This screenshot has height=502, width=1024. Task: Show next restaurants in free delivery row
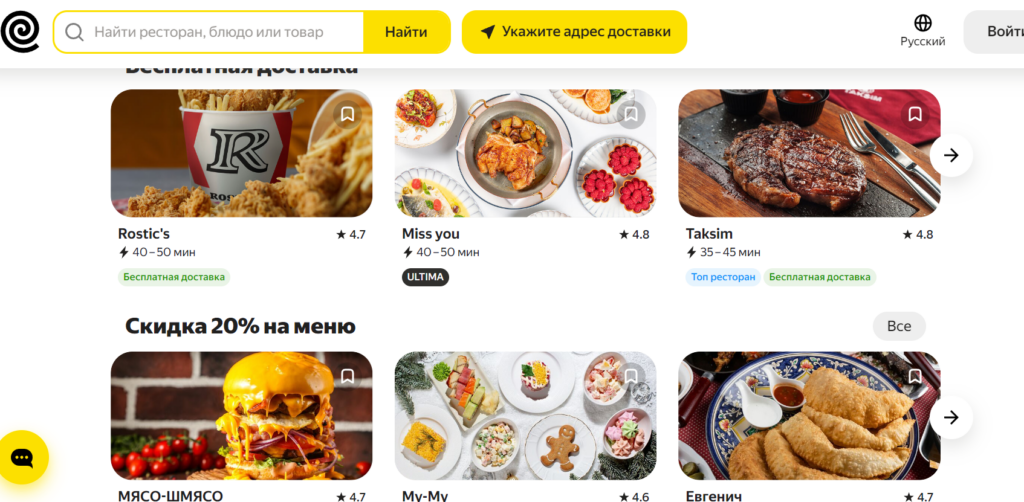pos(951,155)
